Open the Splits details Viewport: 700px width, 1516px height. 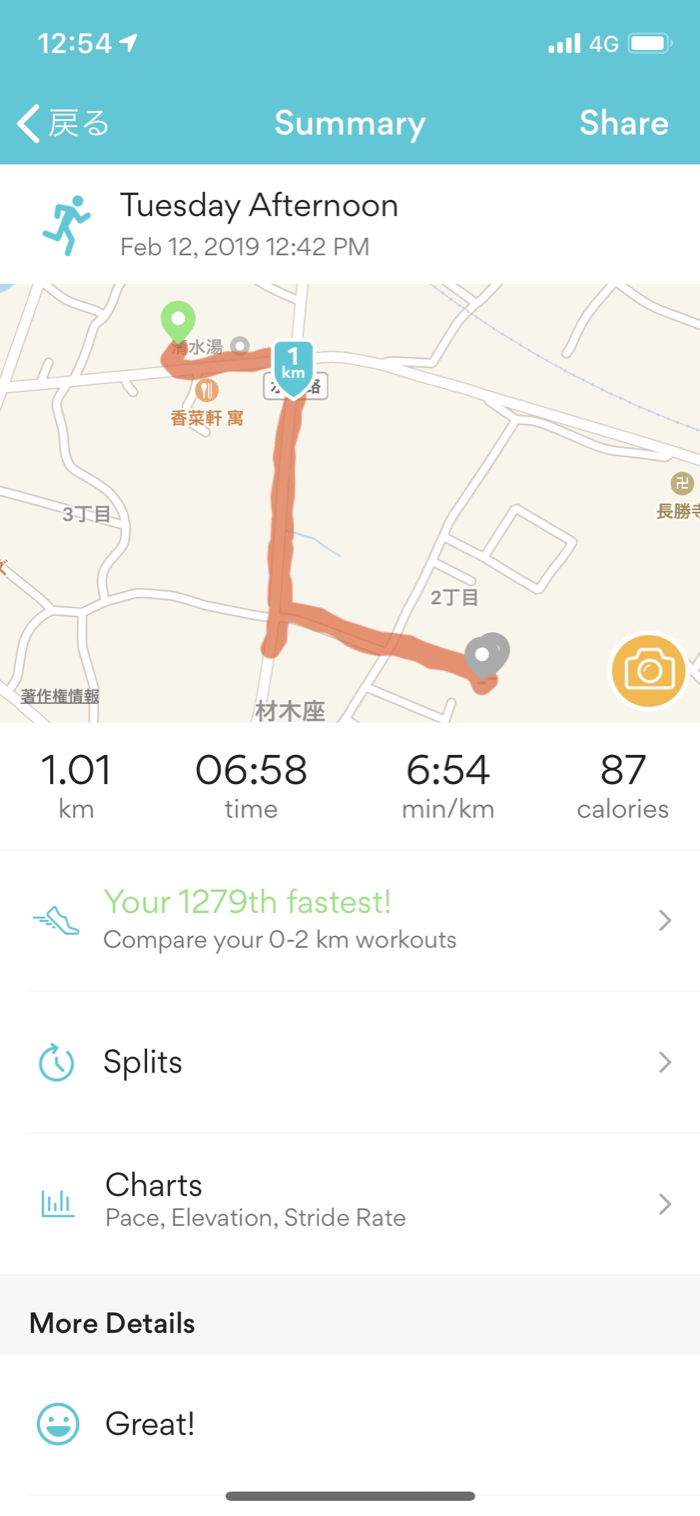(x=350, y=1062)
